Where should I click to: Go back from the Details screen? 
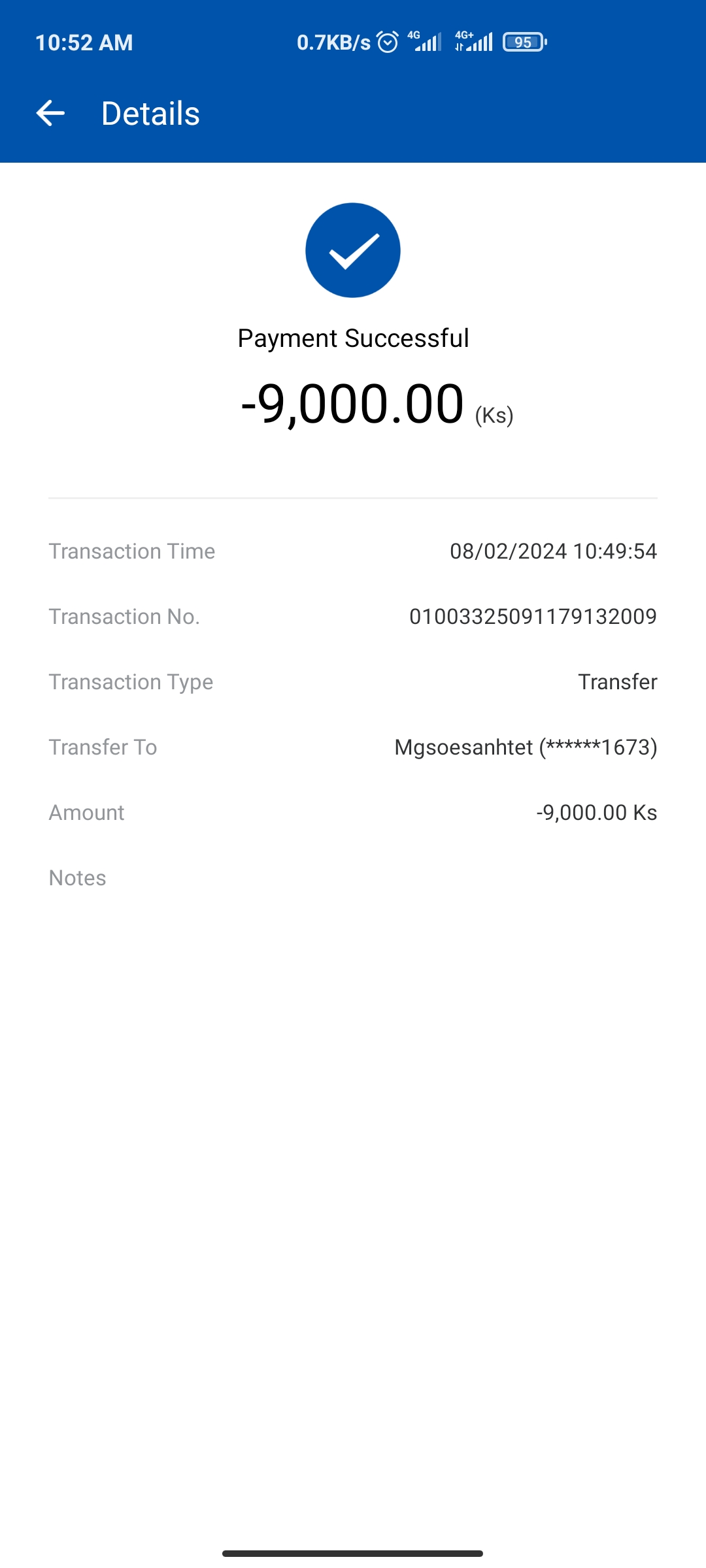(x=50, y=113)
